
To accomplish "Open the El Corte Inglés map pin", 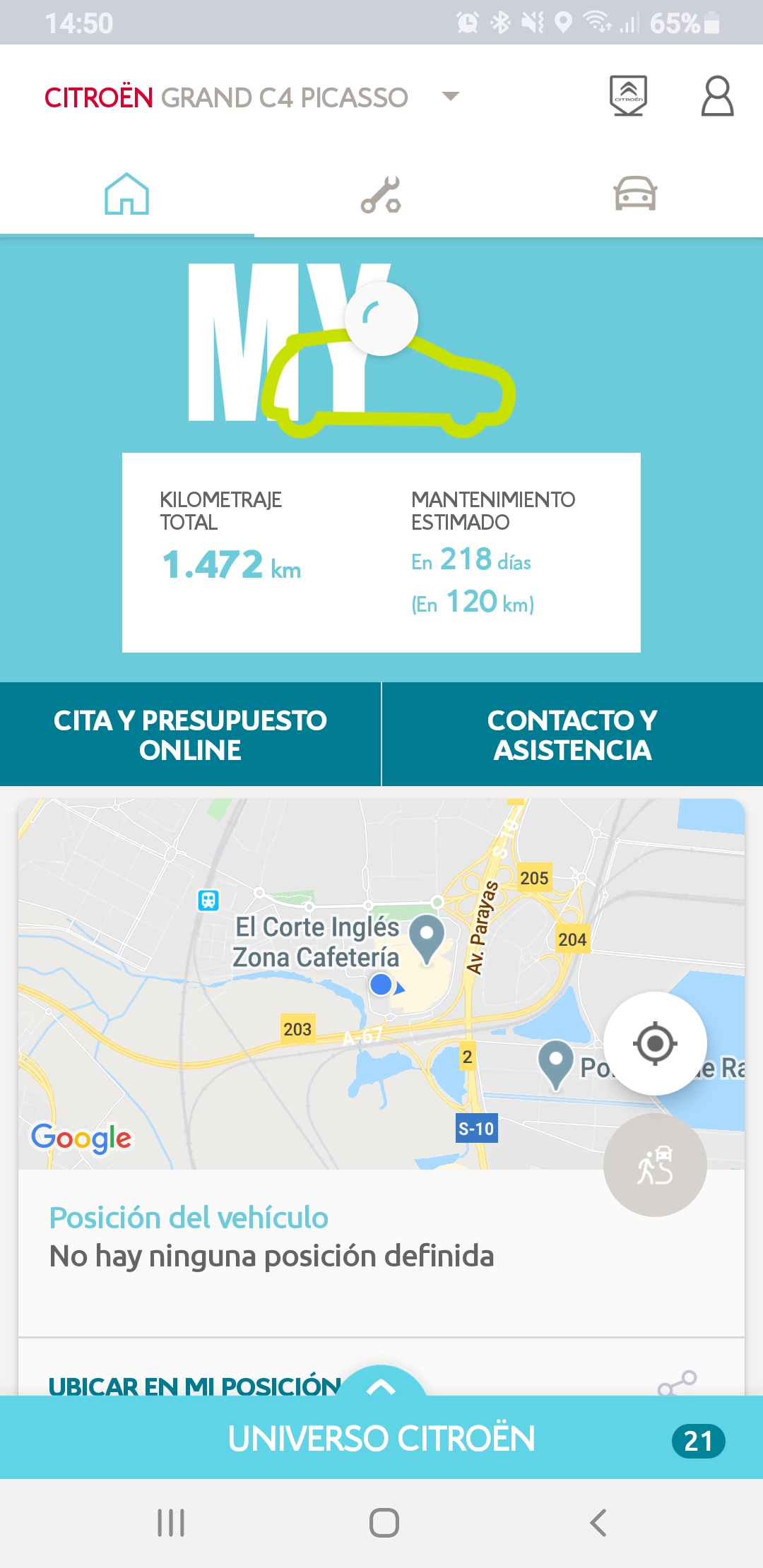I will pyautogui.click(x=427, y=937).
